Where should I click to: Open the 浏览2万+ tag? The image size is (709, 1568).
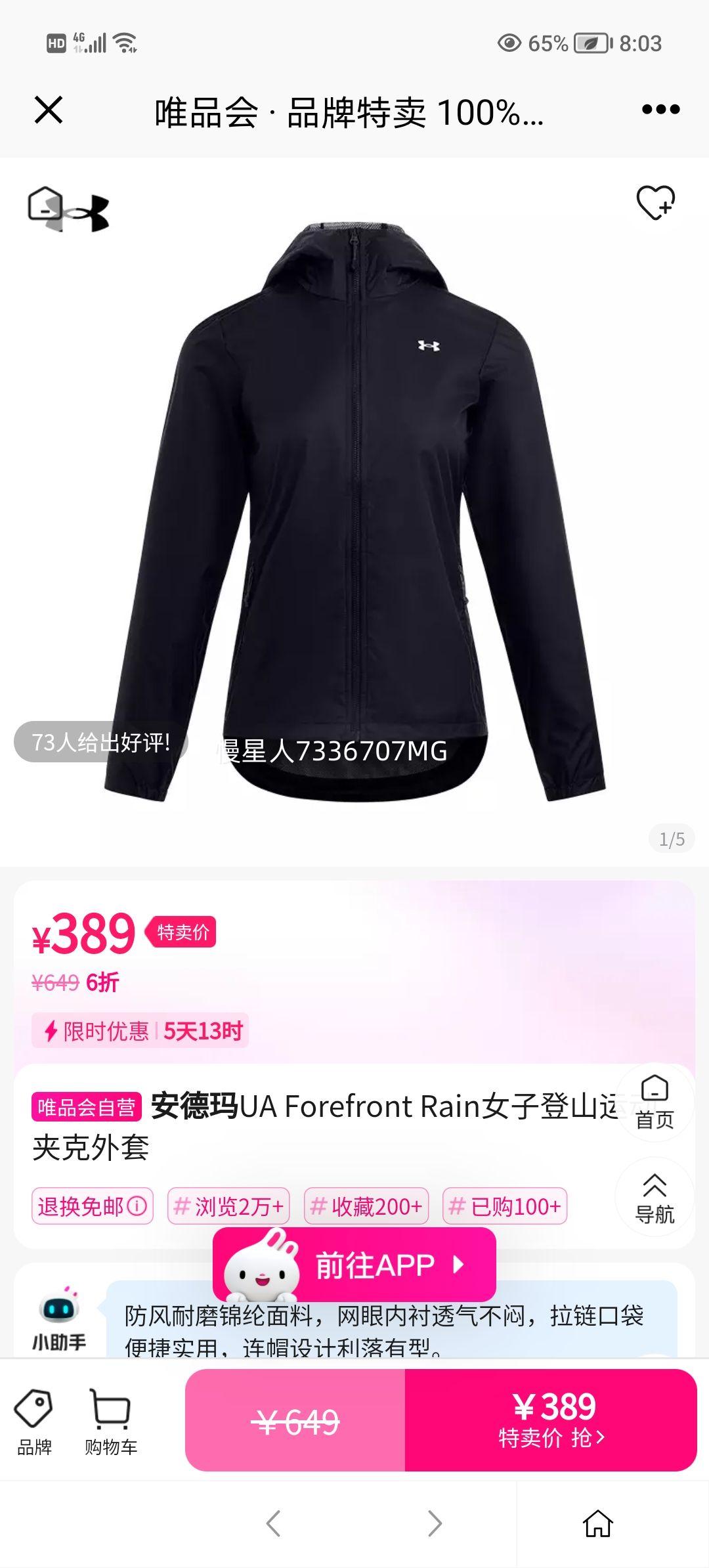point(229,1206)
